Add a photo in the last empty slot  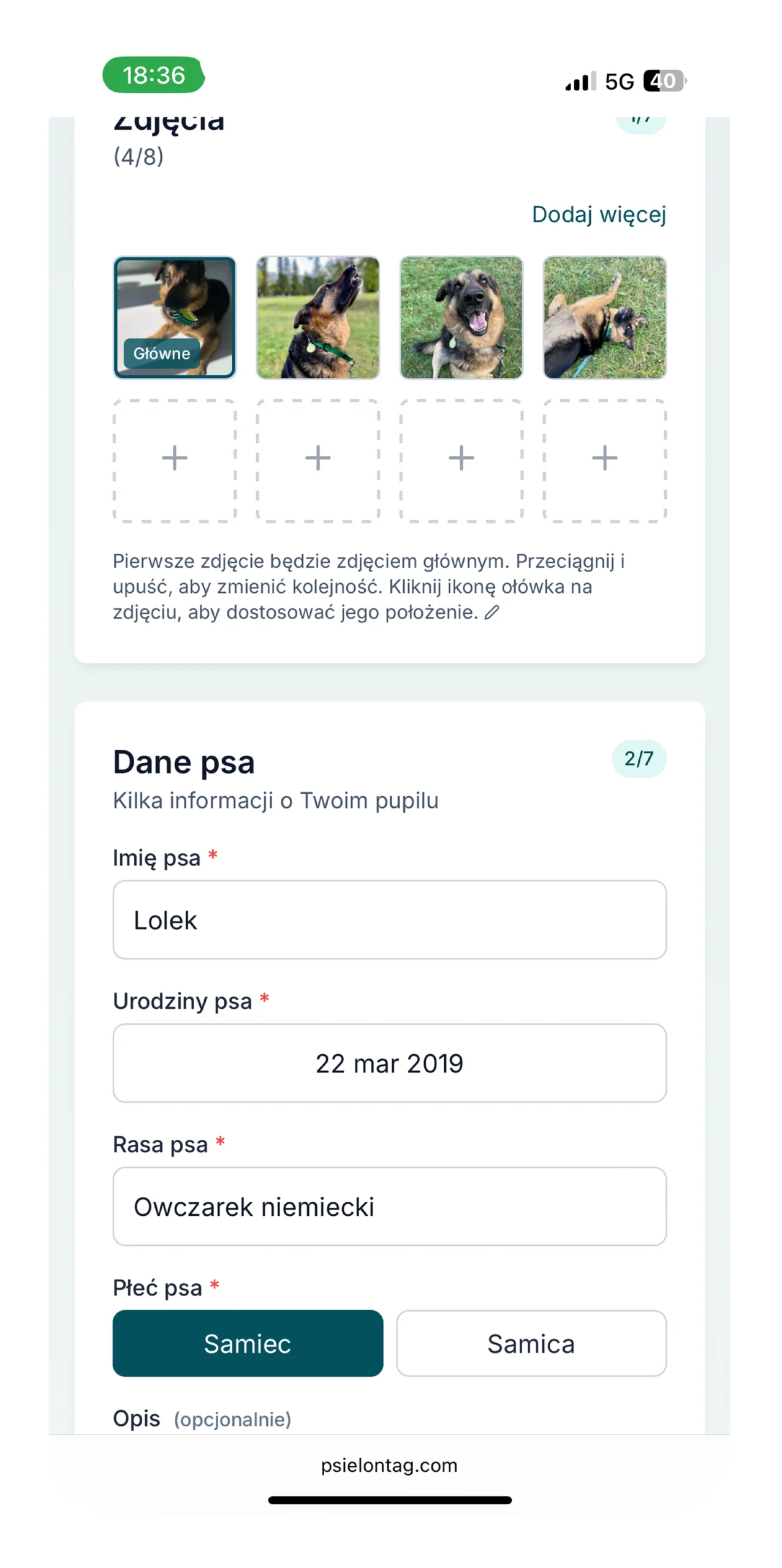[x=604, y=460]
